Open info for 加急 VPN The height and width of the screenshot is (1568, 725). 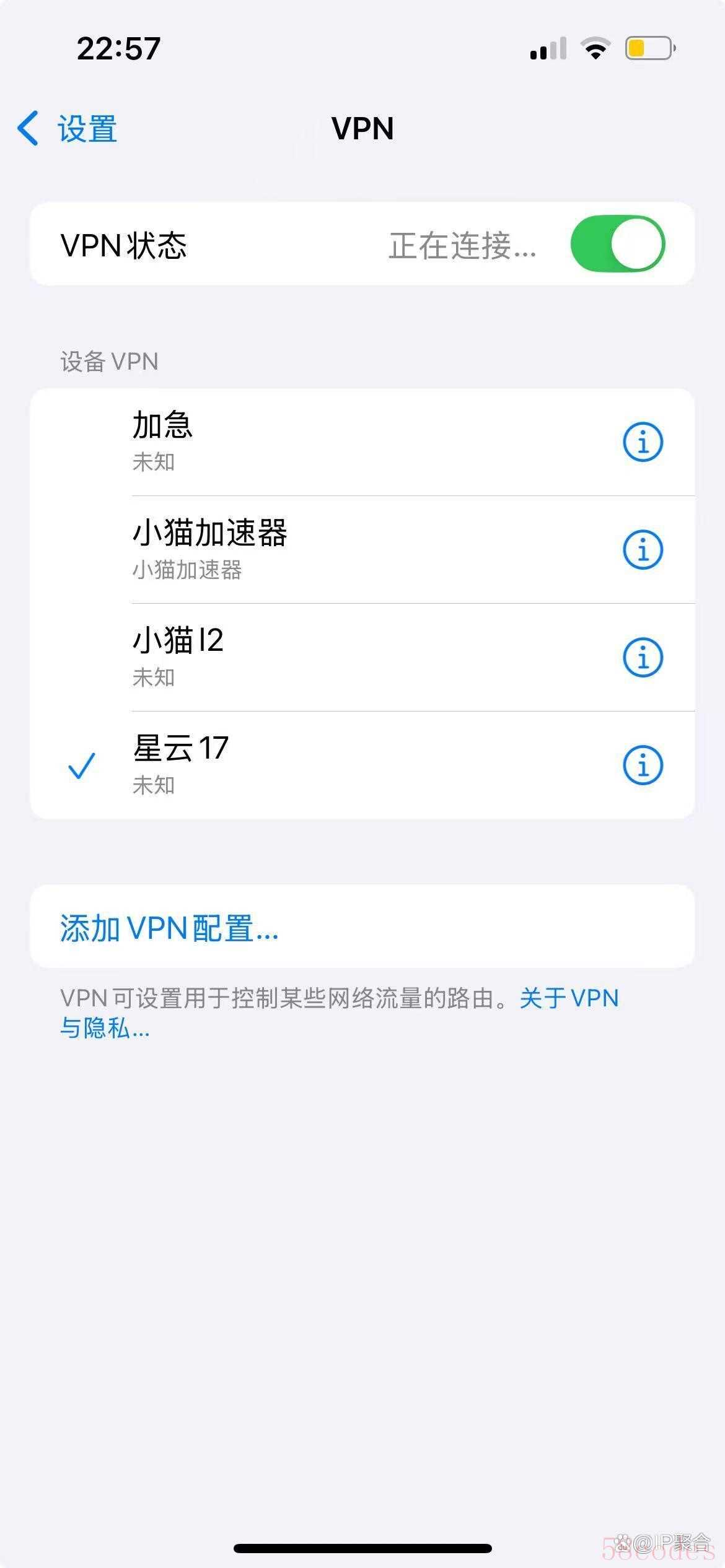pos(643,442)
